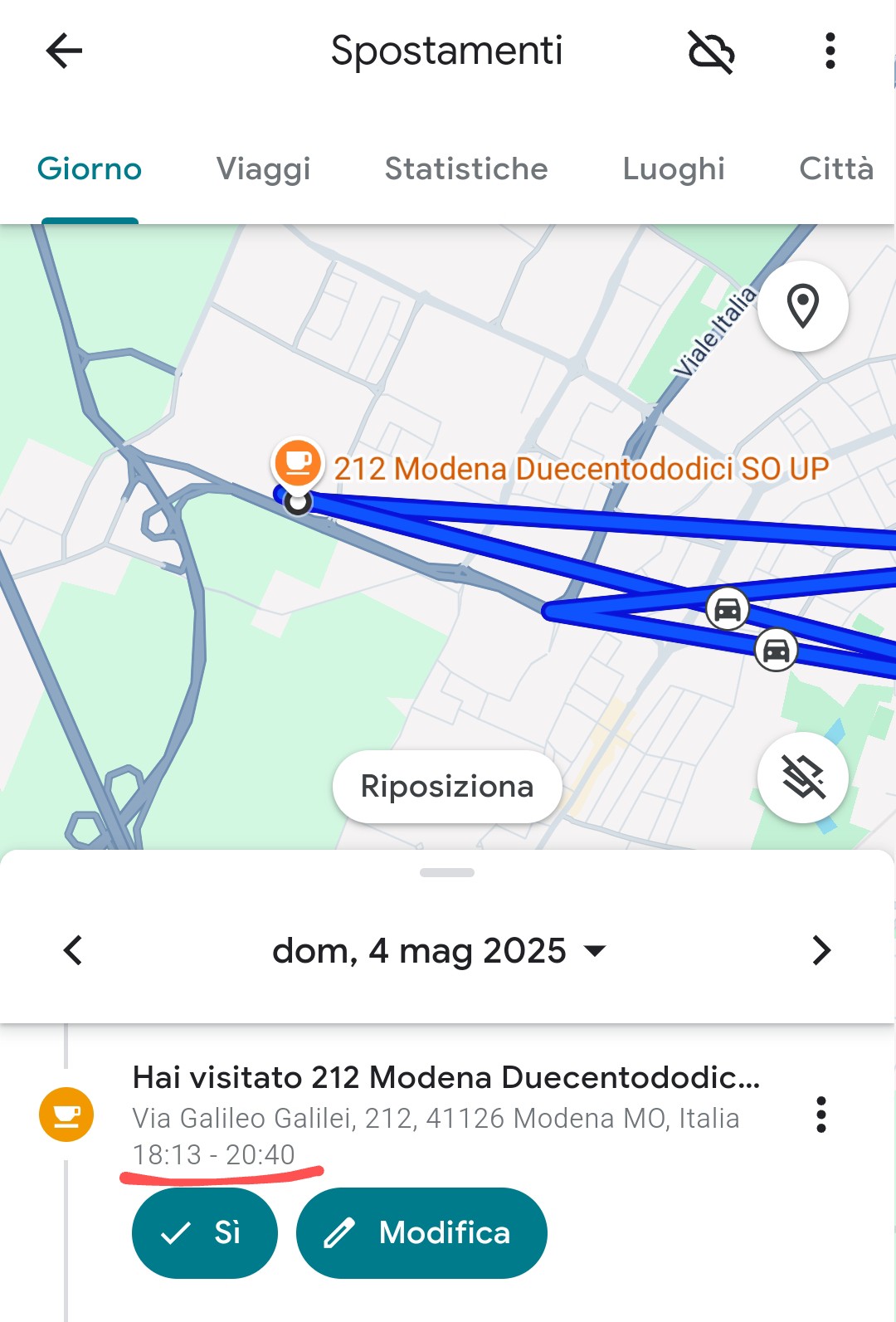This screenshot has width=896, height=1322.
Task: Toggle the map layers button
Action: [802, 778]
